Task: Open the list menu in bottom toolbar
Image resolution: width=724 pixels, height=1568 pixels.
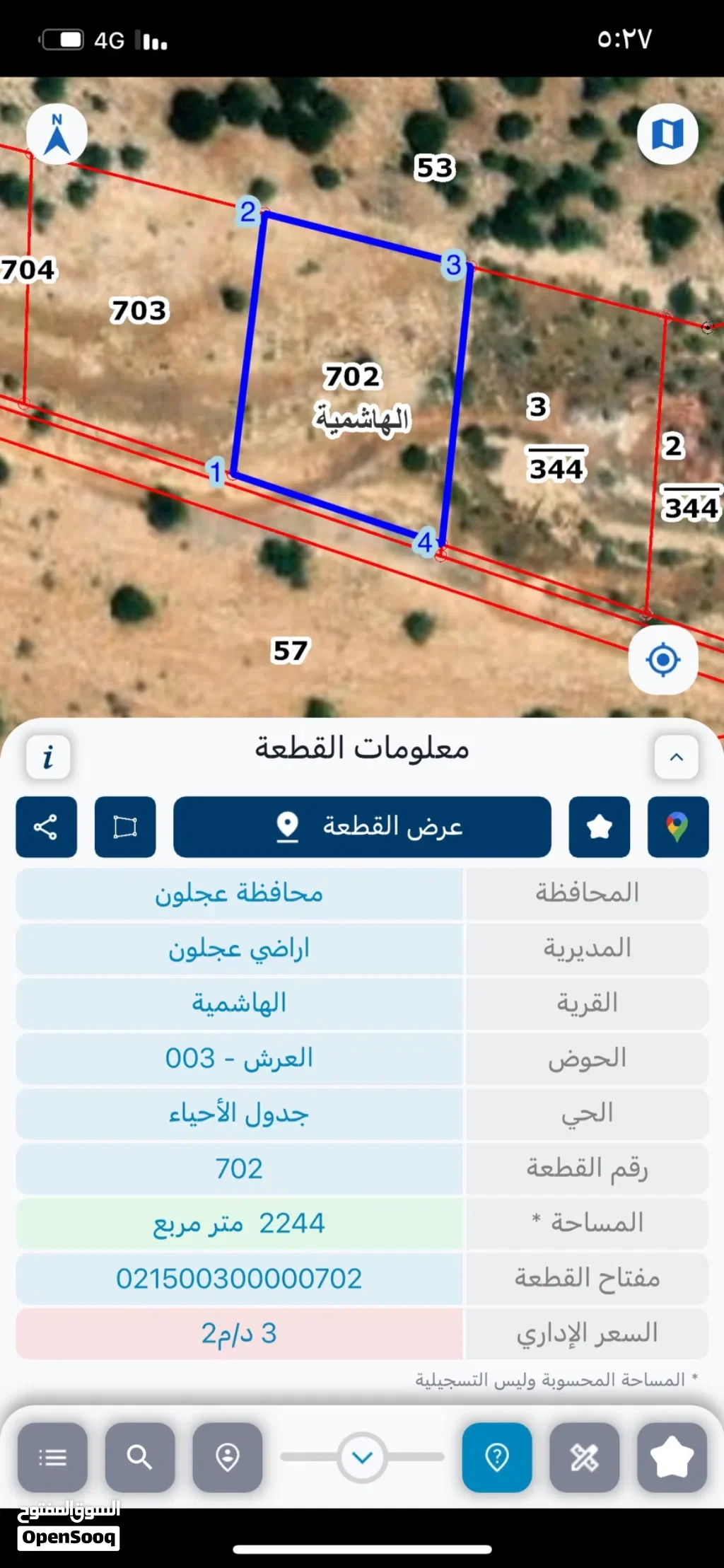Action: pos(52,1457)
